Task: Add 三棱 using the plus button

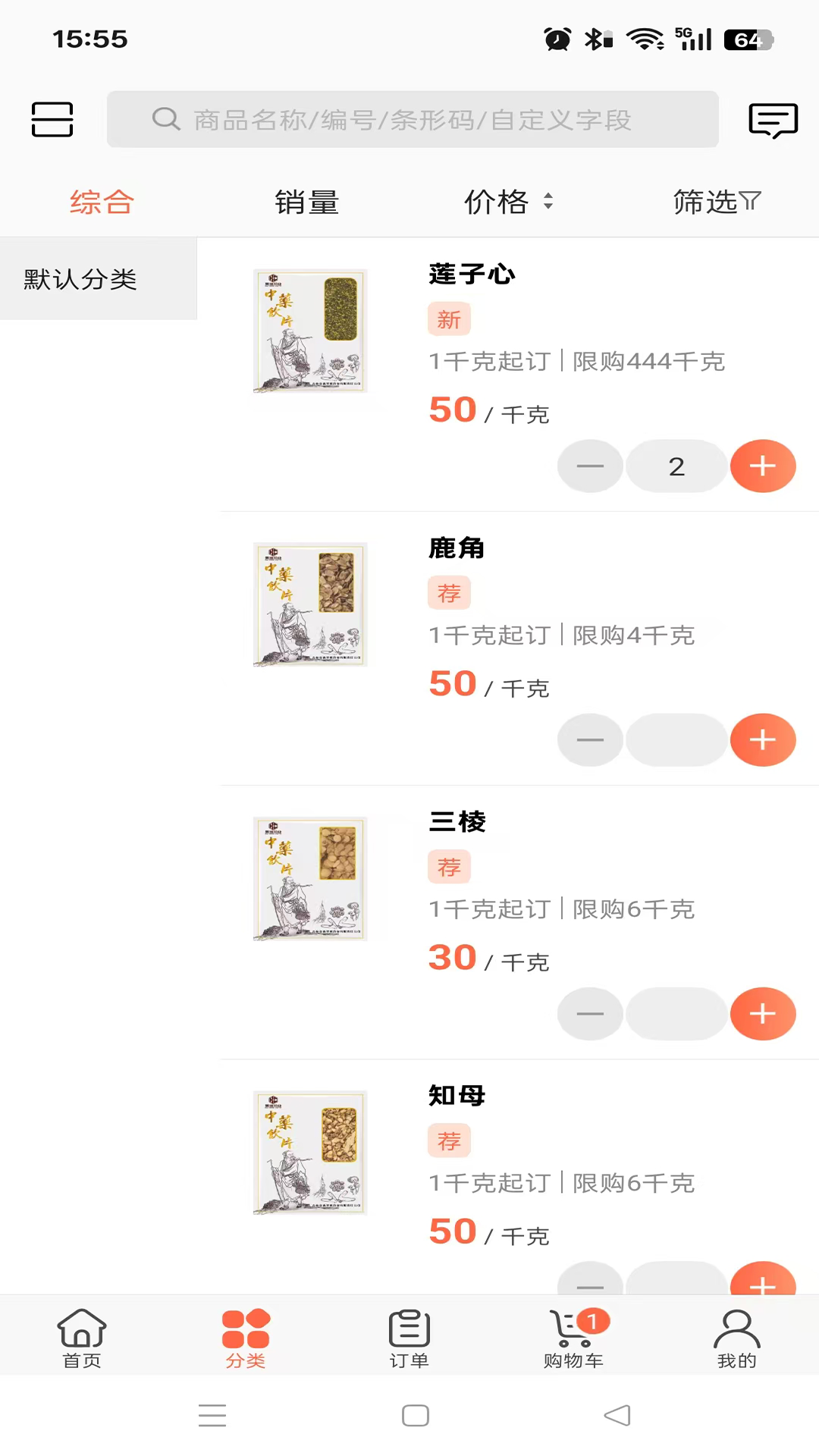Action: pyautogui.click(x=763, y=1013)
